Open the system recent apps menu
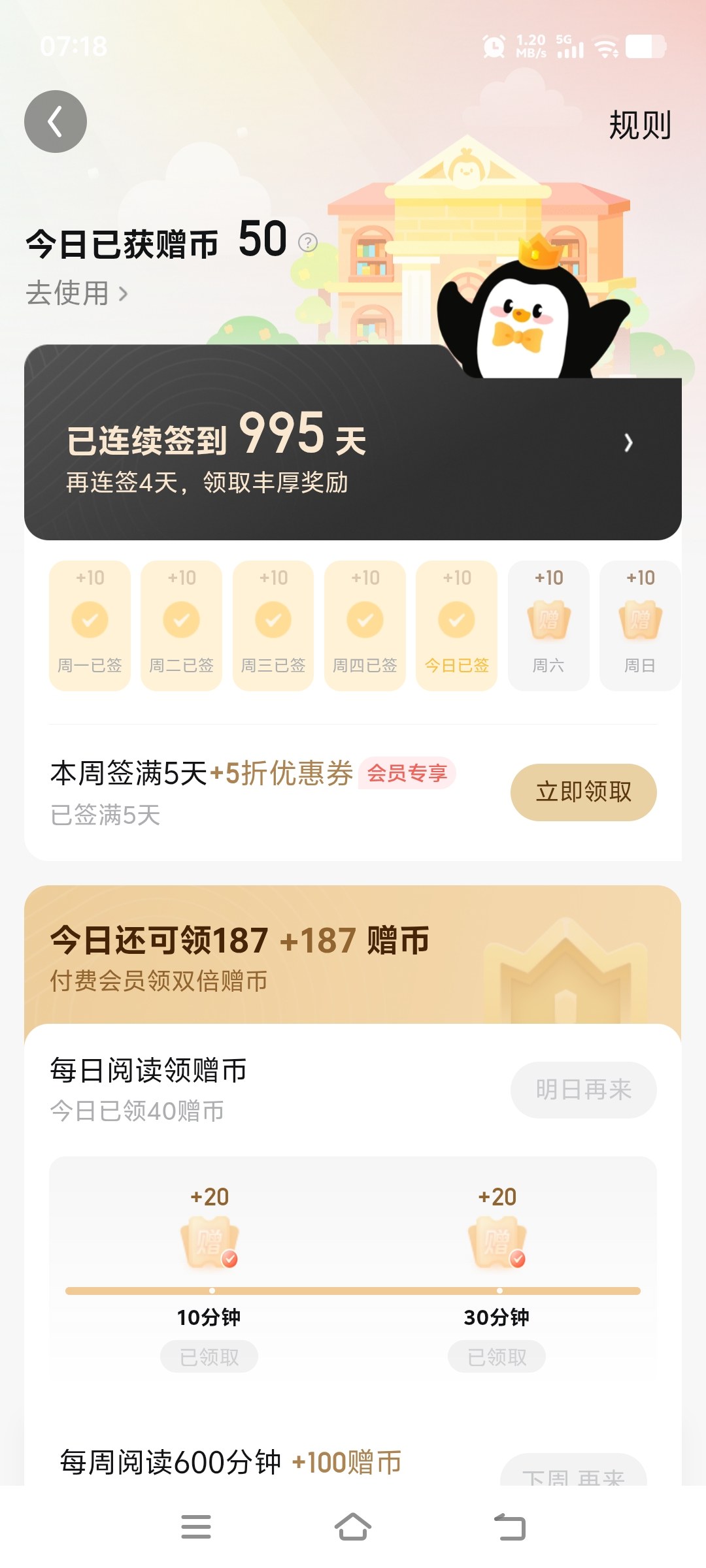This screenshot has height=1568, width=706. pos(196,1527)
